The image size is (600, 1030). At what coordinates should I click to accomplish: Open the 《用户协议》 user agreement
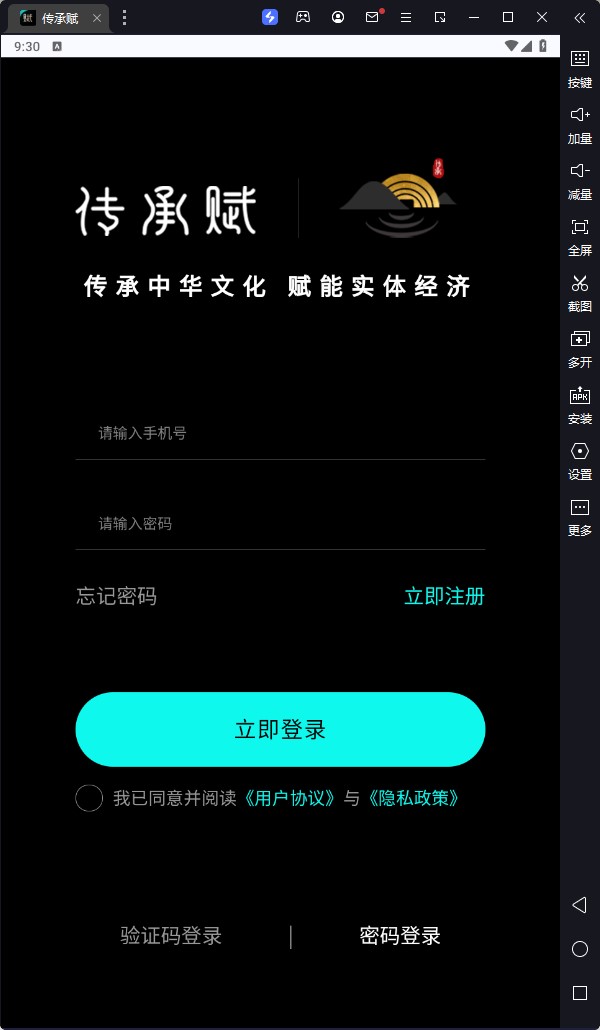click(x=290, y=798)
